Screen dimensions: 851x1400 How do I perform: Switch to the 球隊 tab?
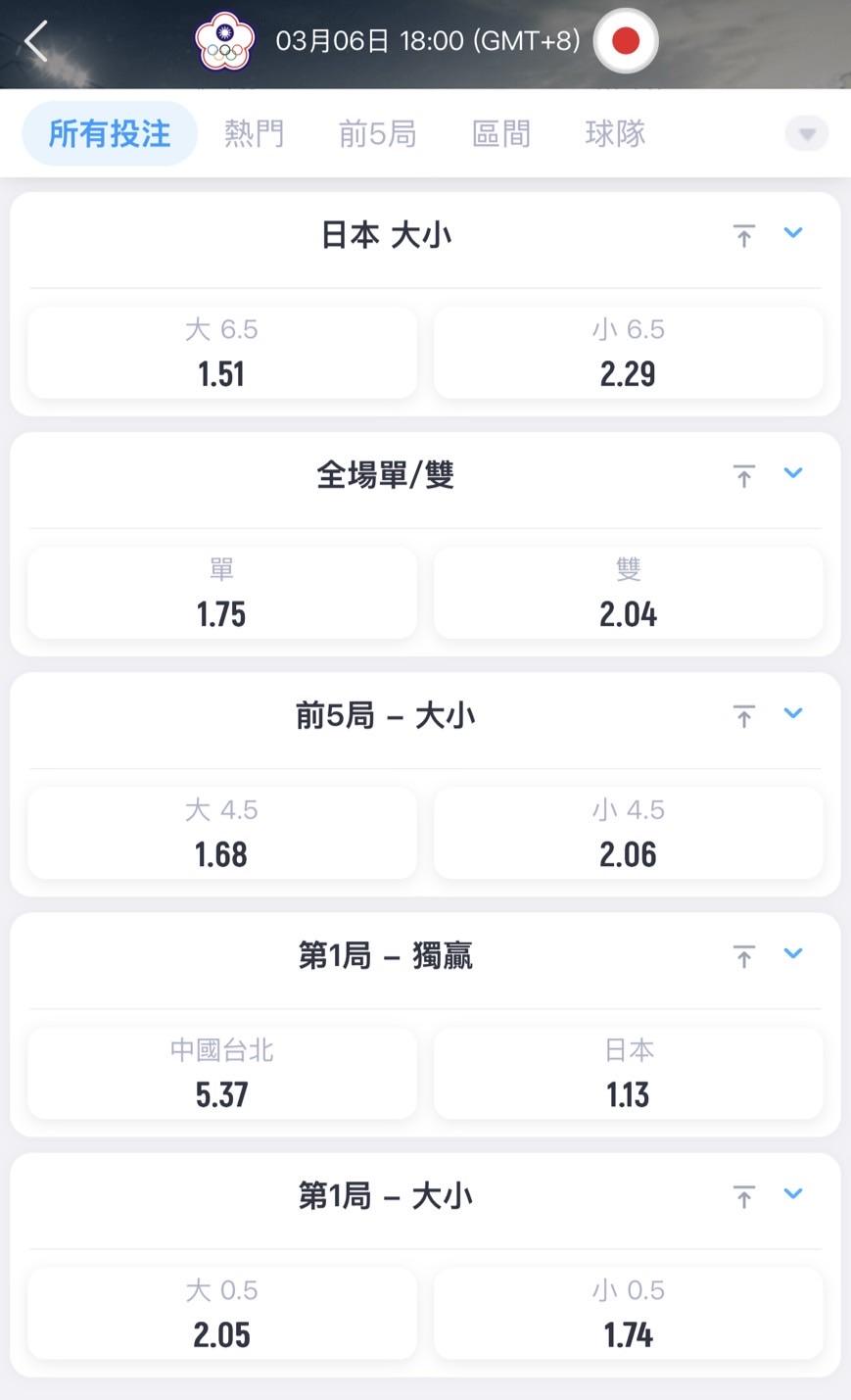615,133
